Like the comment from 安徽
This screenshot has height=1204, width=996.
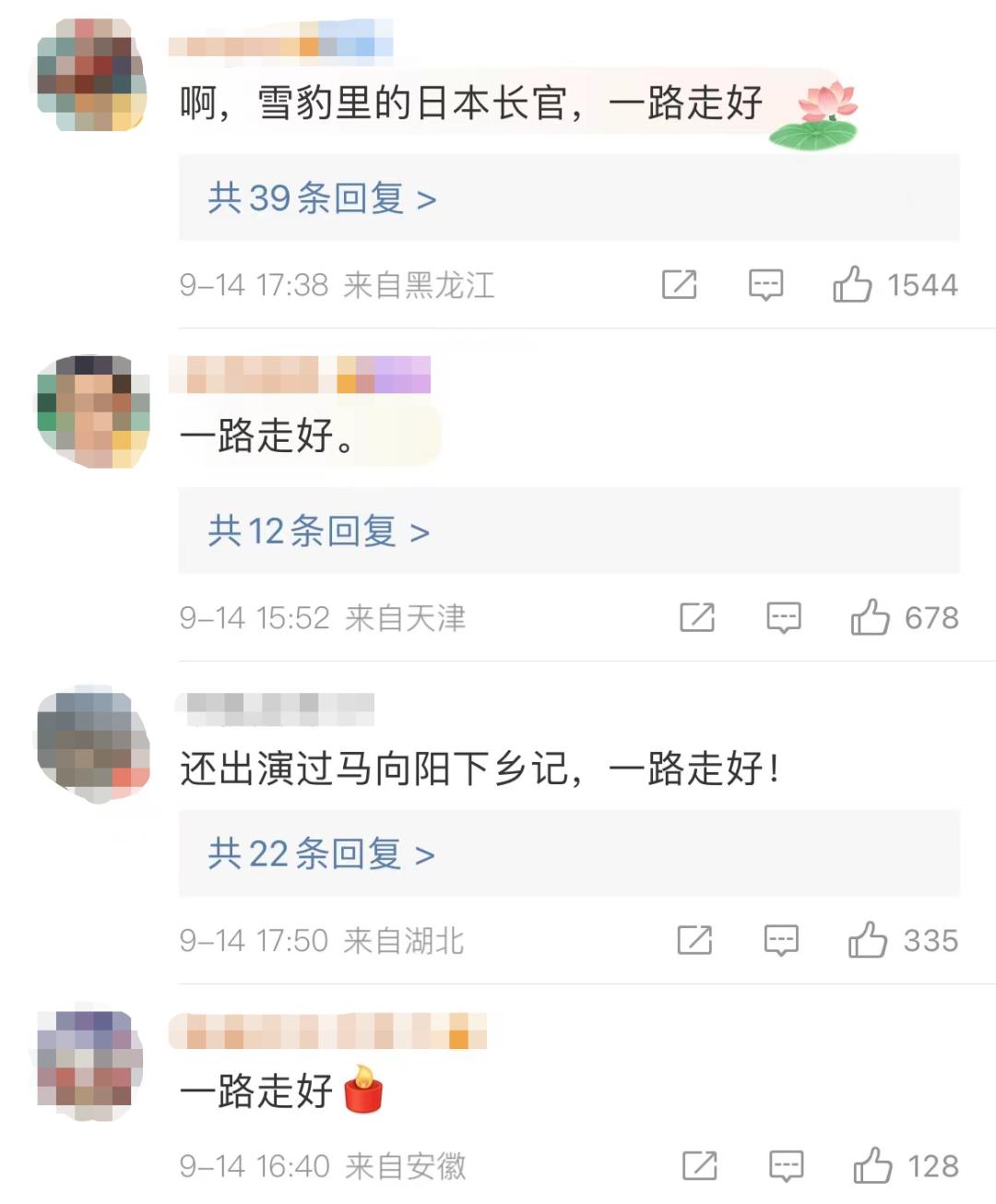point(872,1165)
